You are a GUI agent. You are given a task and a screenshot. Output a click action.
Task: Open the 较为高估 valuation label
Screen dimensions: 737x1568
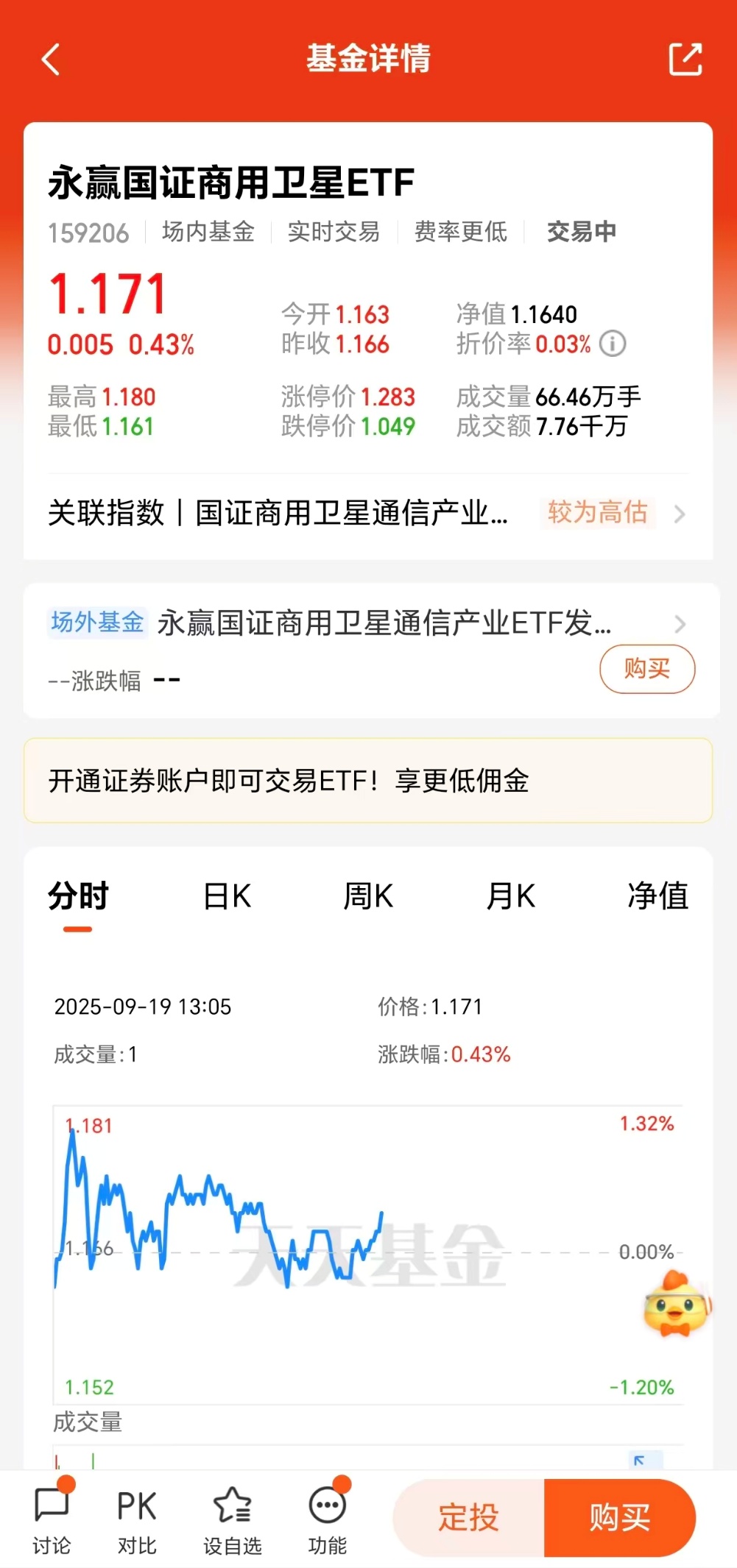[x=598, y=514]
